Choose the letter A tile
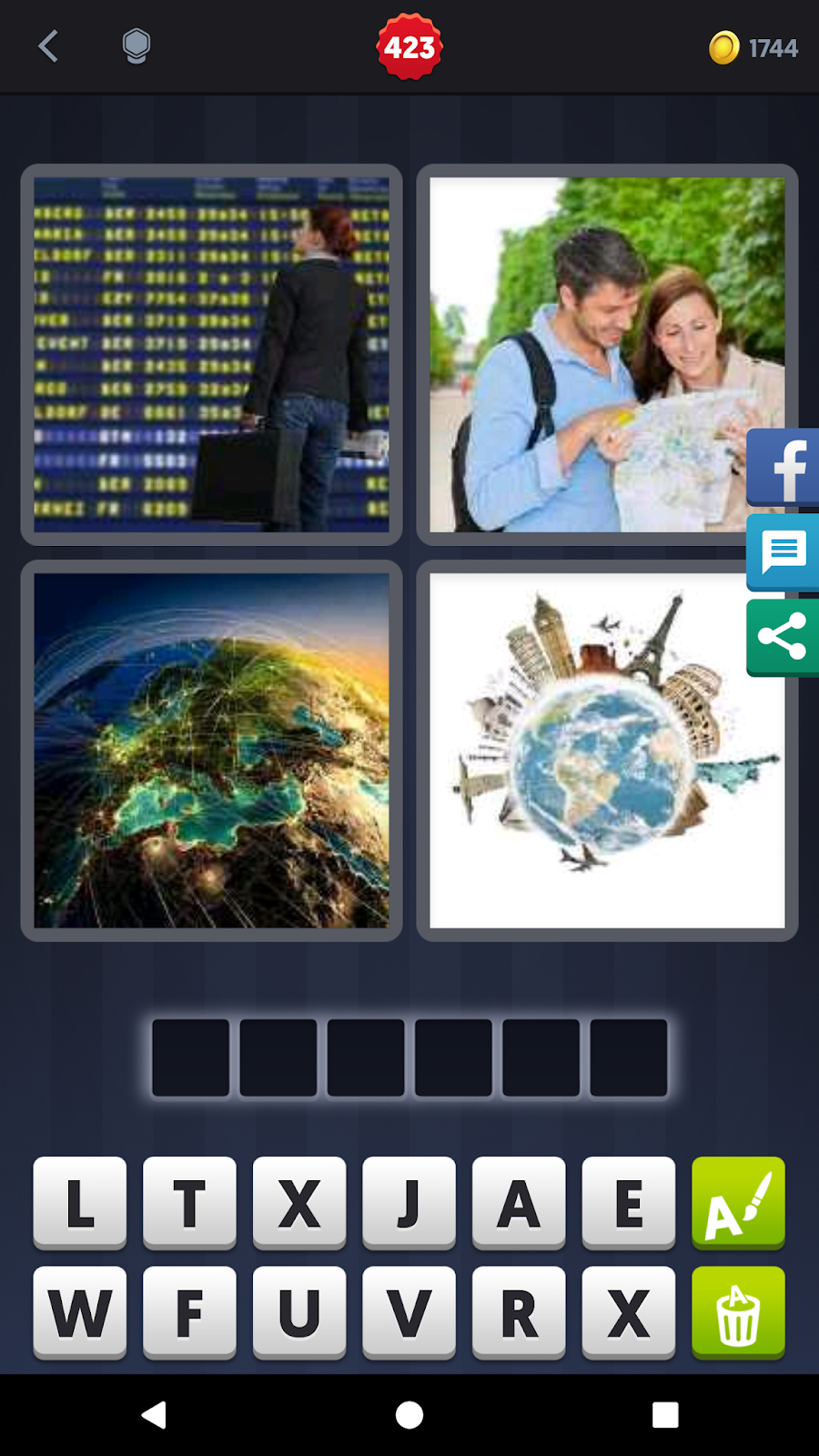Screen dimensions: 819x1456 click(x=519, y=1202)
